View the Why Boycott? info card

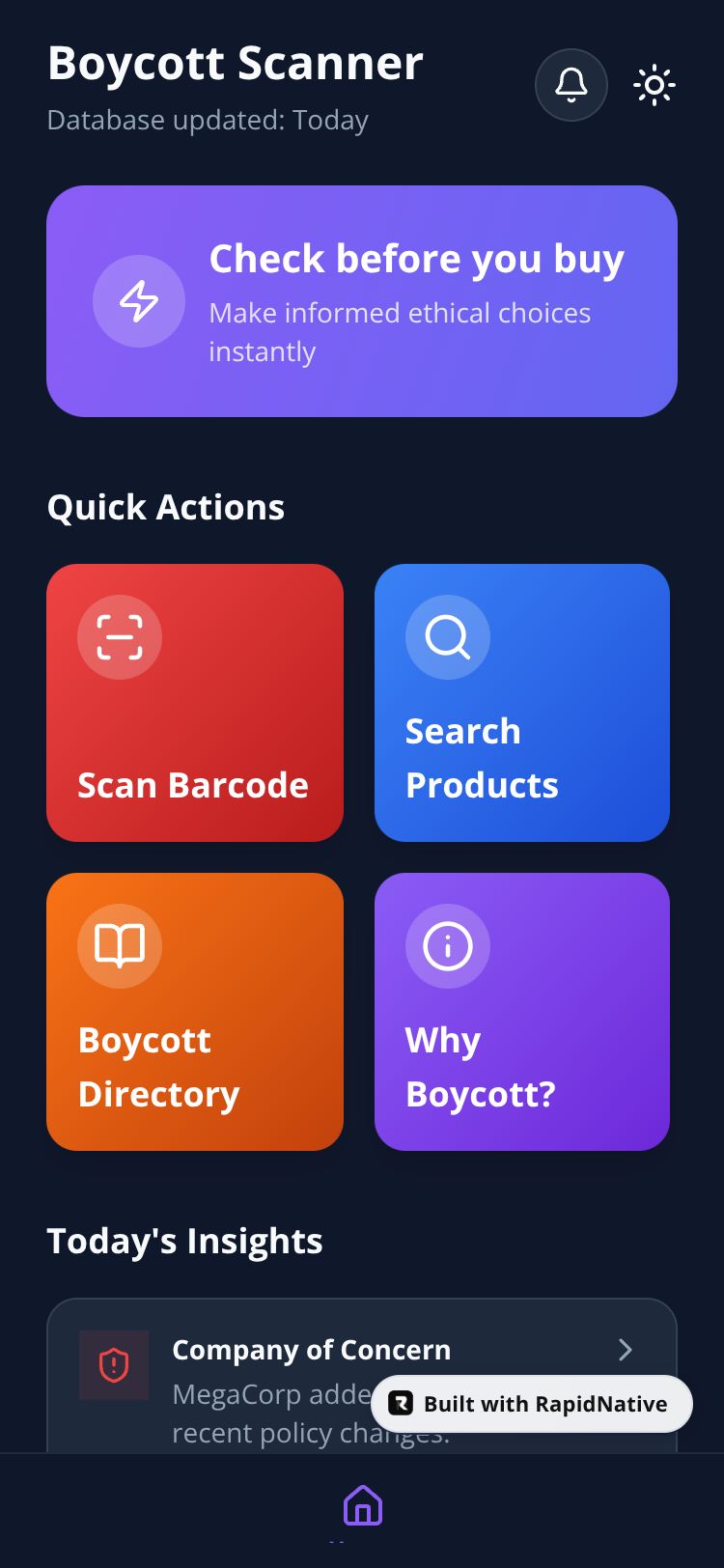click(x=521, y=1012)
